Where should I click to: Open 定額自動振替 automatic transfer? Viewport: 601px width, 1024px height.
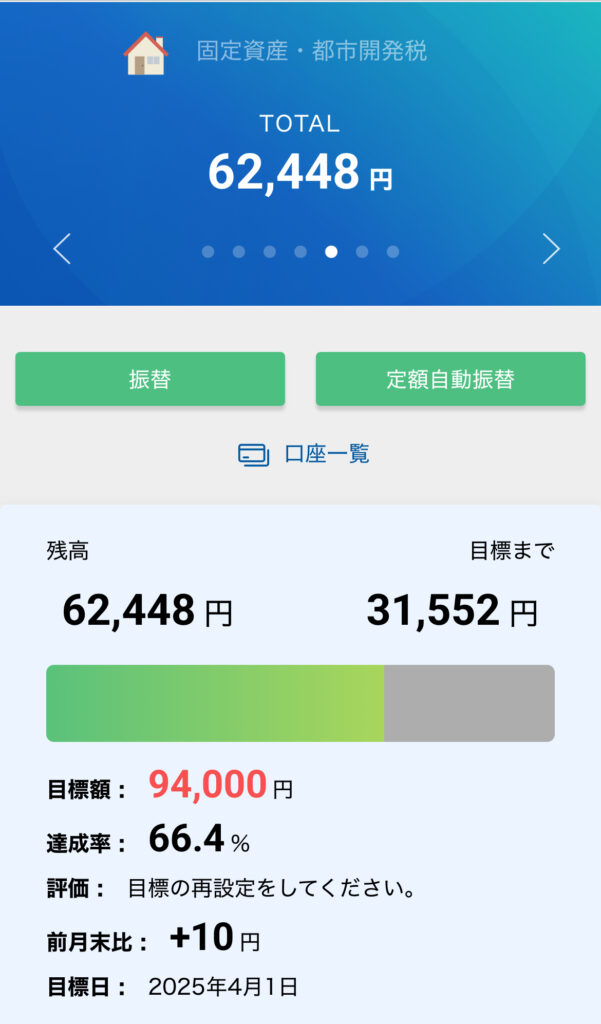(x=450, y=379)
